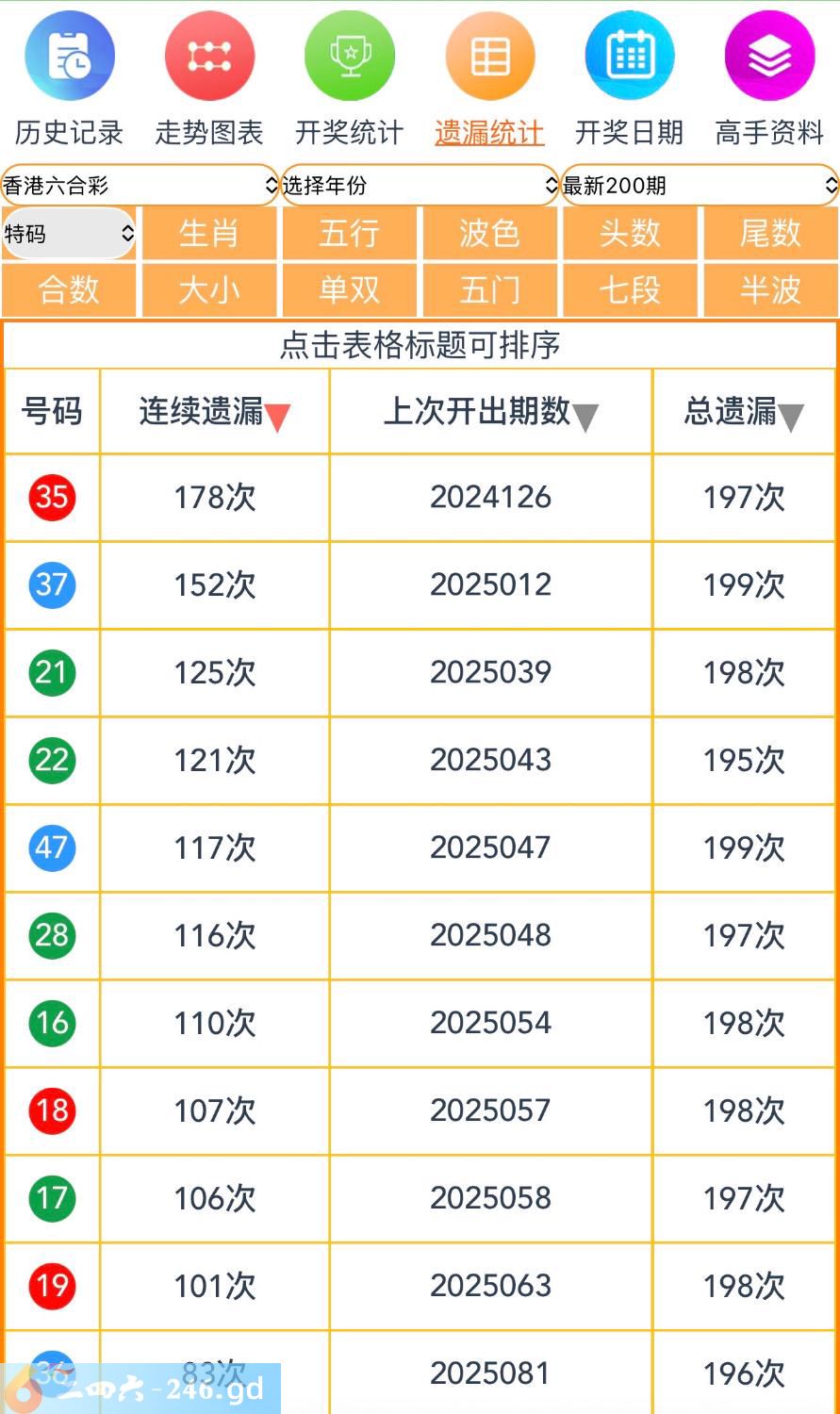Open the 特码 type dropdown
The height and width of the screenshot is (1414, 840).
[x=69, y=234]
